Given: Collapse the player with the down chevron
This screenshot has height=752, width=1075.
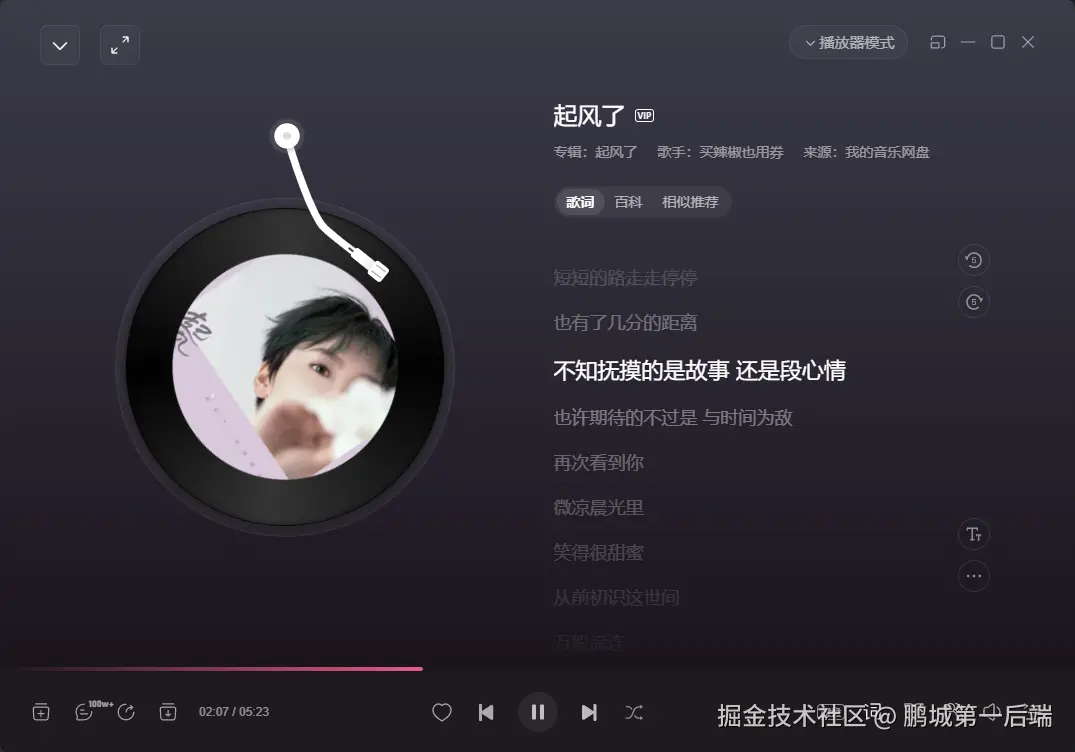Looking at the screenshot, I should pyautogui.click(x=60, y=45).
